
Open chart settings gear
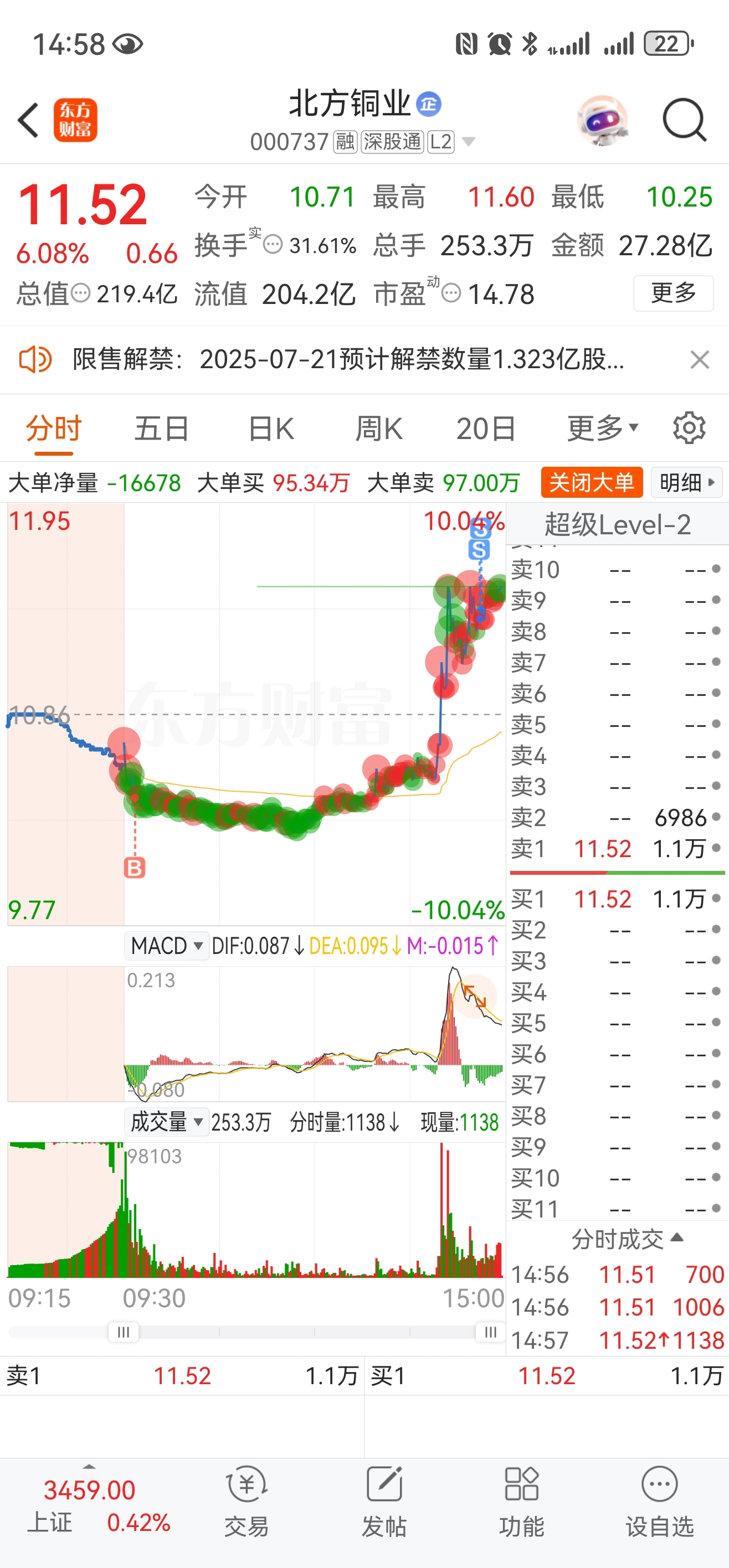[x=690, y=428]
